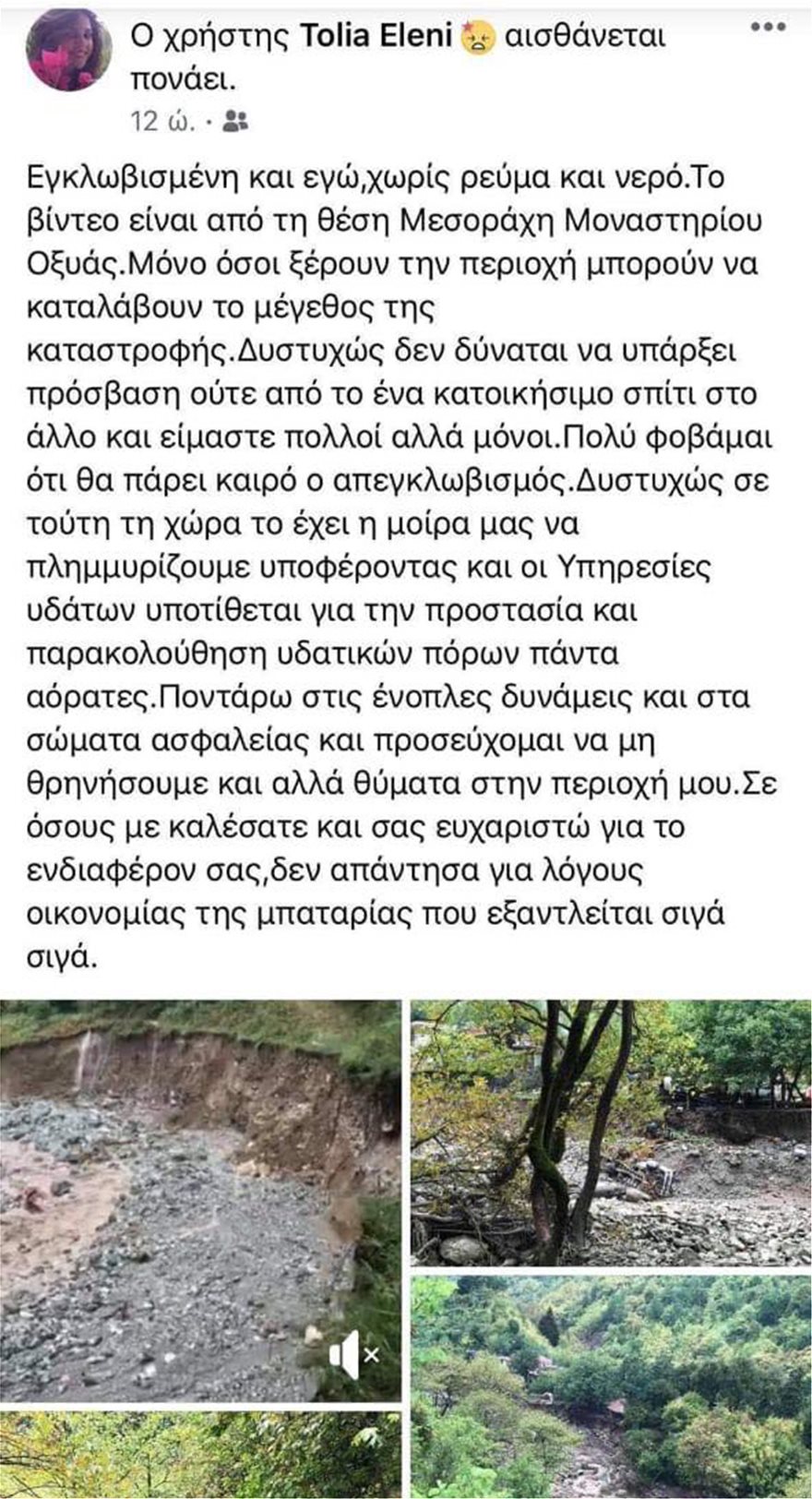Visit the Tolia Eleni profile name link

coord(376,37)
